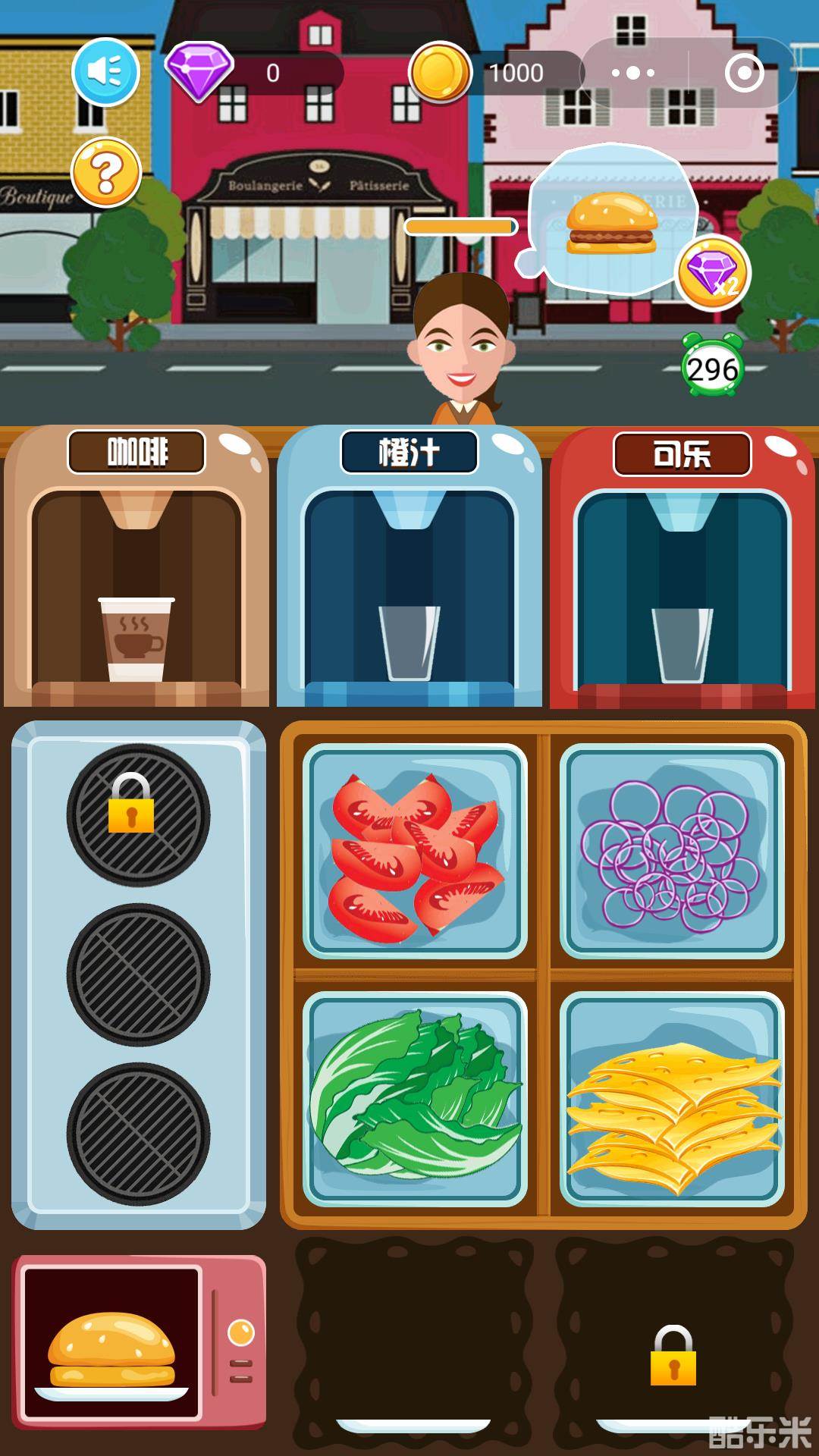
Task: Pick tomato slices from the tray
Action: pos(415,851)
